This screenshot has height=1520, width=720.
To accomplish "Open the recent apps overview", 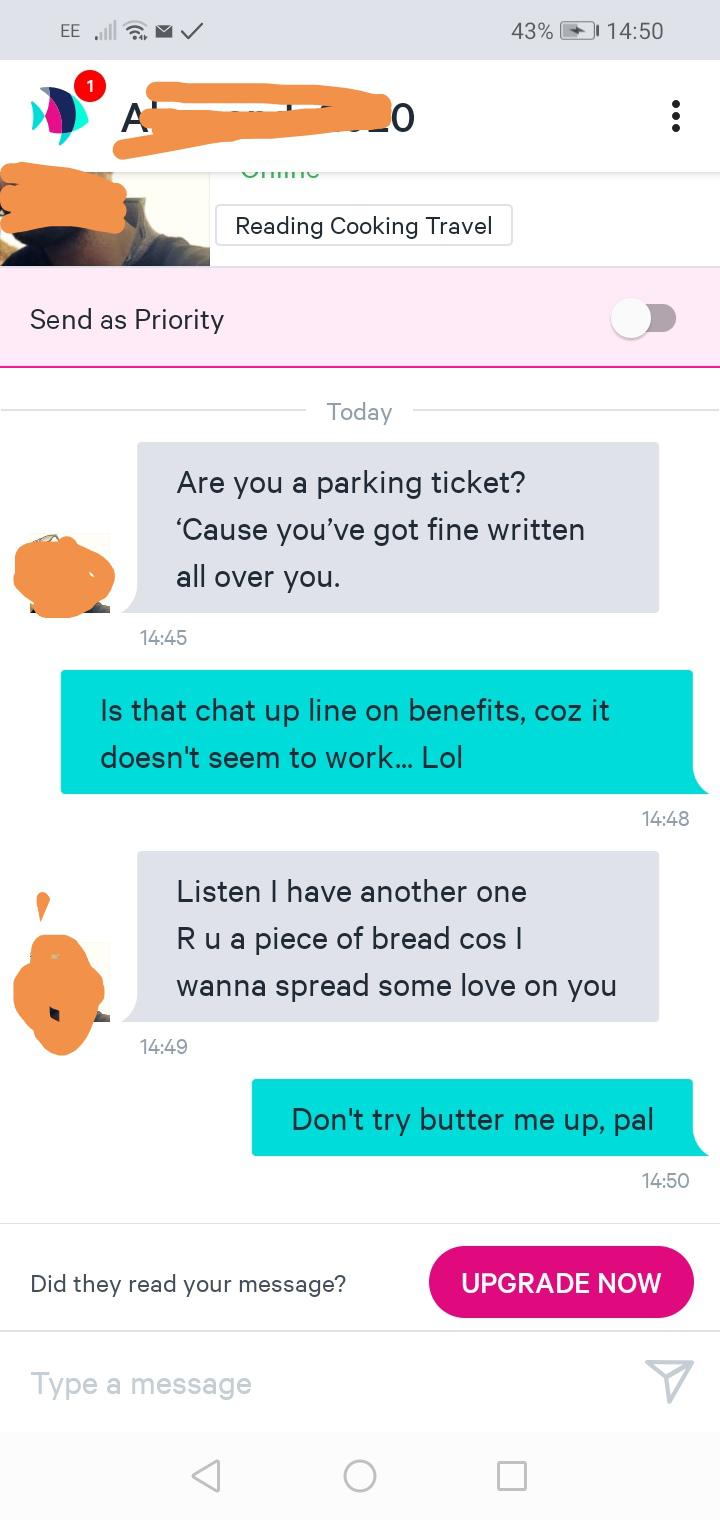I will coord(511,1475).
